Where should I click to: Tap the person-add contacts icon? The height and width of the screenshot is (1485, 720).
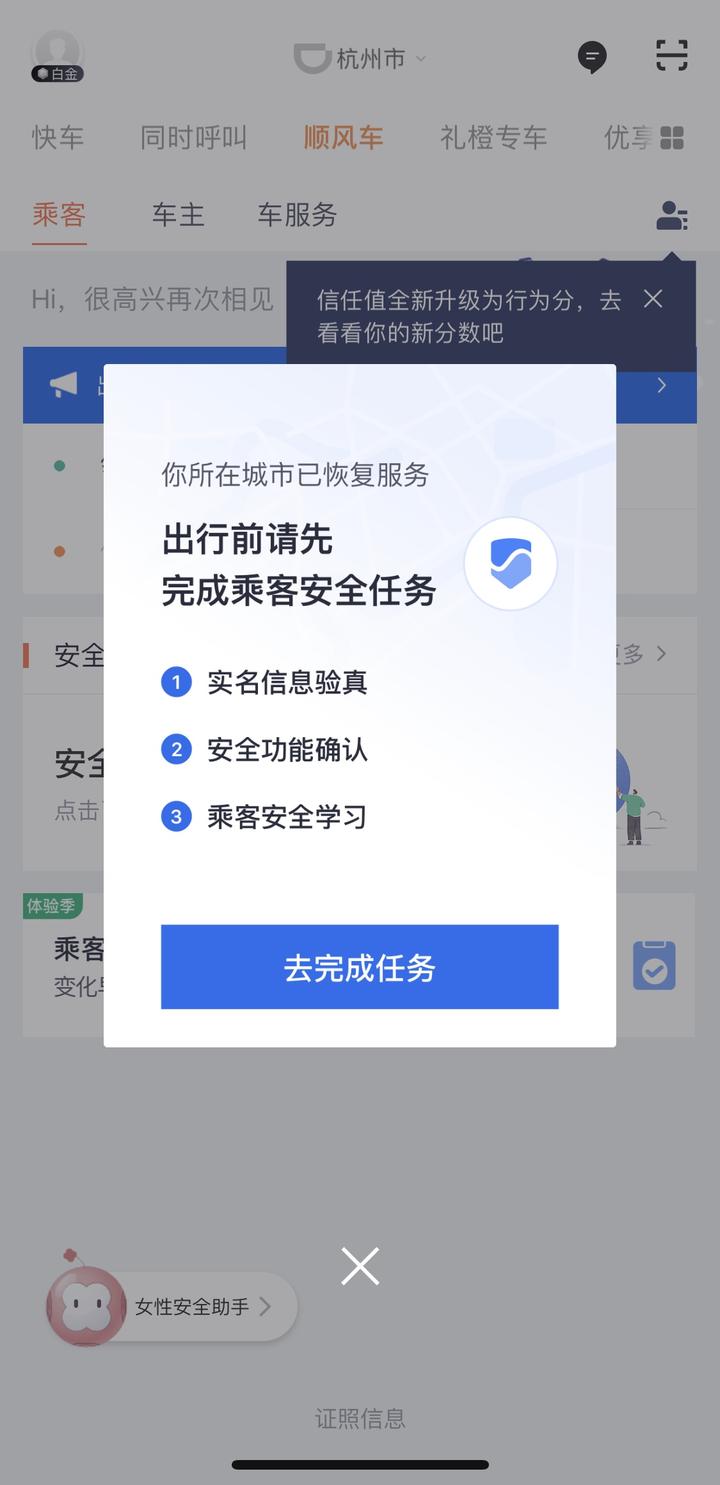(x=671, y=215)
